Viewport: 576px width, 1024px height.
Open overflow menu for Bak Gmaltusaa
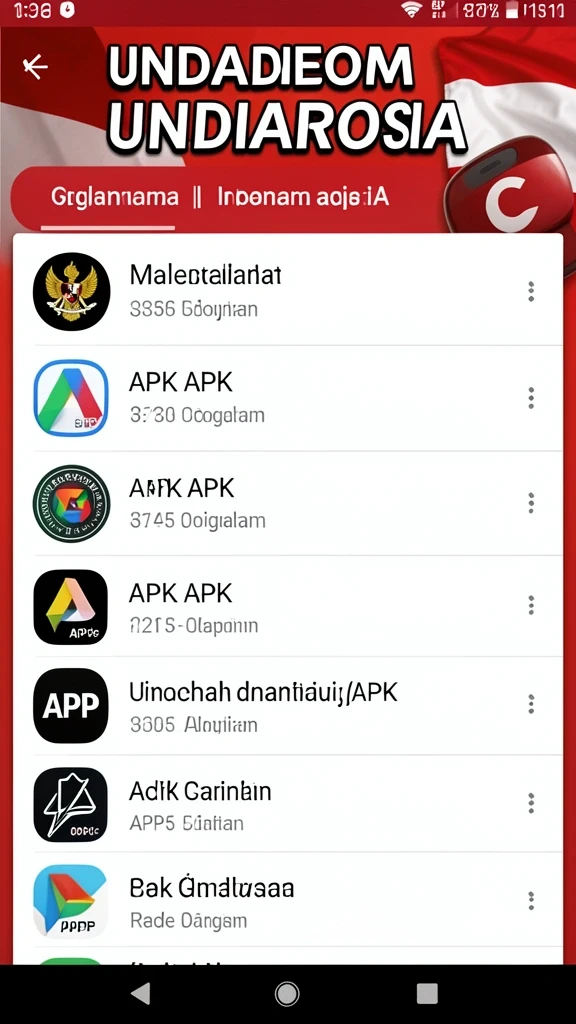point(531,901)
